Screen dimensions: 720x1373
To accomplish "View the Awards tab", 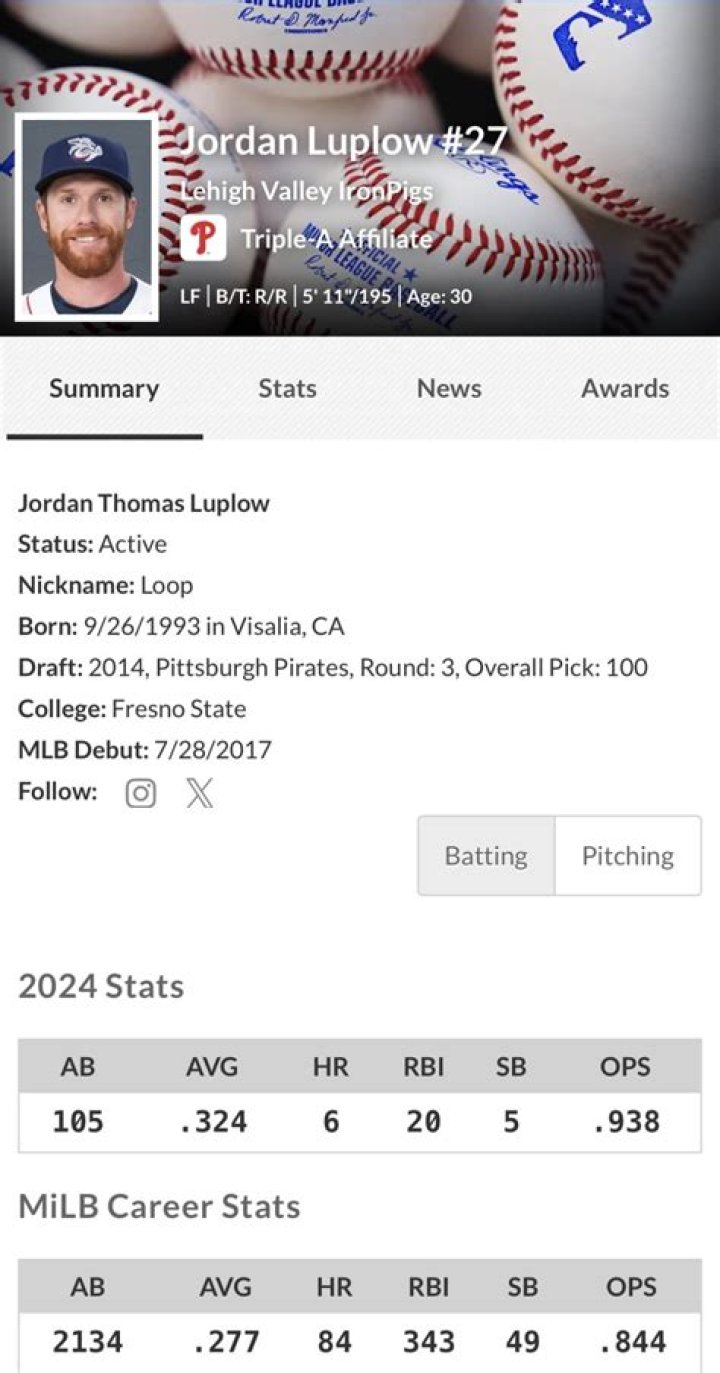I will (x=625, y=389).
